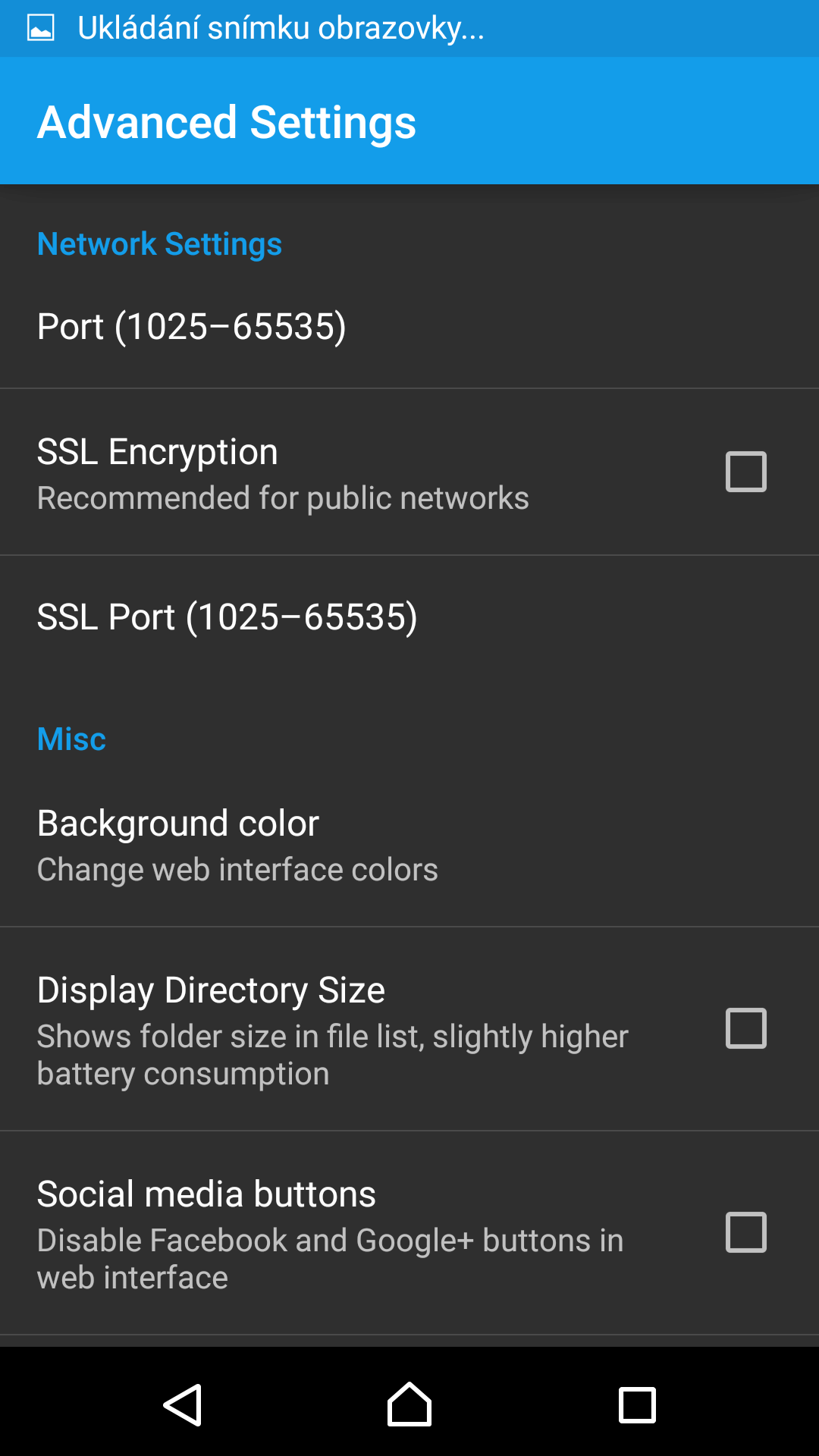Viewport: 819px width, 1456px height.
Task: Toggle the Social media buttons checkbox
Action: click(746, 1232)
